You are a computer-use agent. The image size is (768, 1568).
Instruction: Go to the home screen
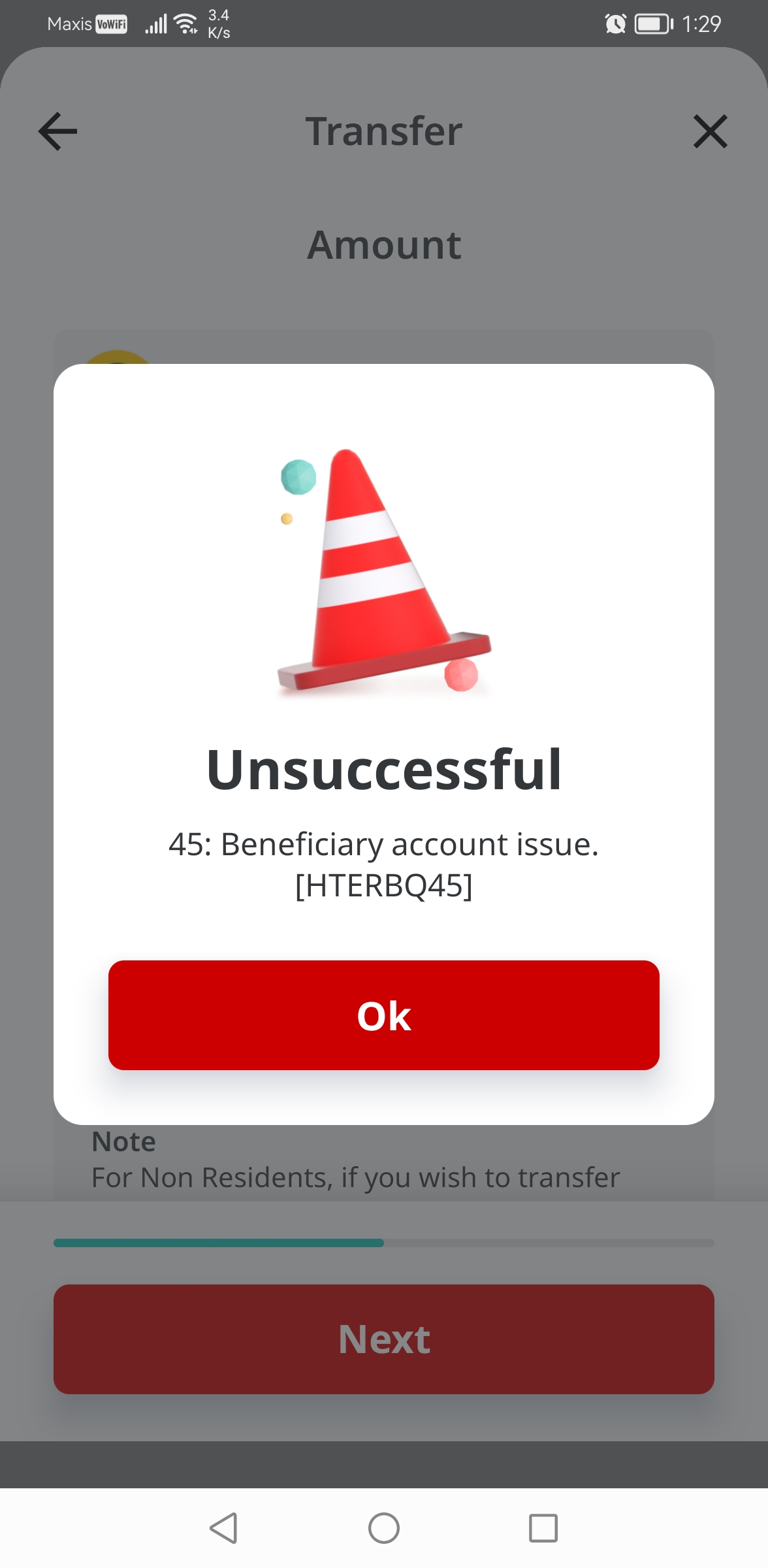tap(384, 1528)
